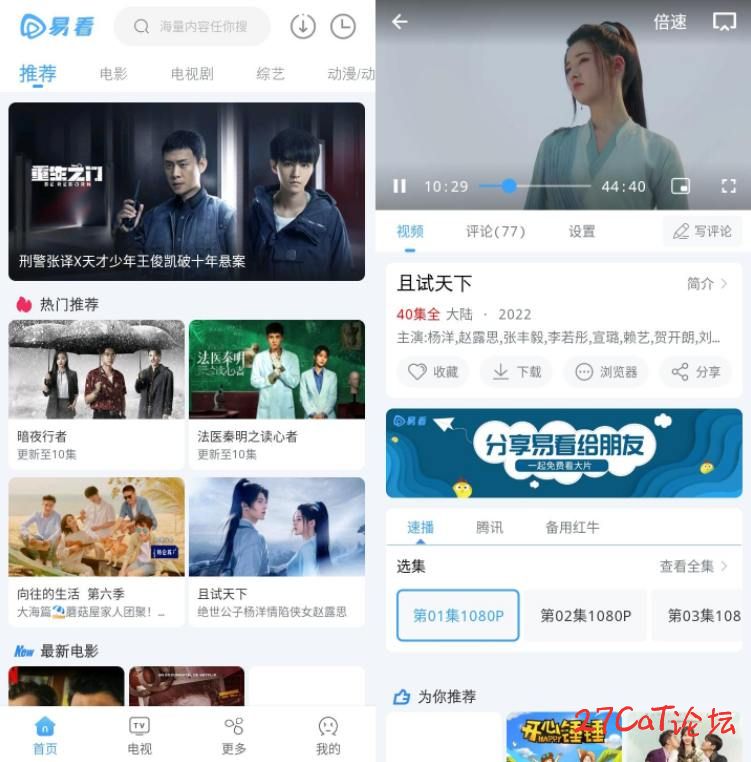Enter fullscreen video mode
The image size is (751, 762).
[x=728, y=186]
